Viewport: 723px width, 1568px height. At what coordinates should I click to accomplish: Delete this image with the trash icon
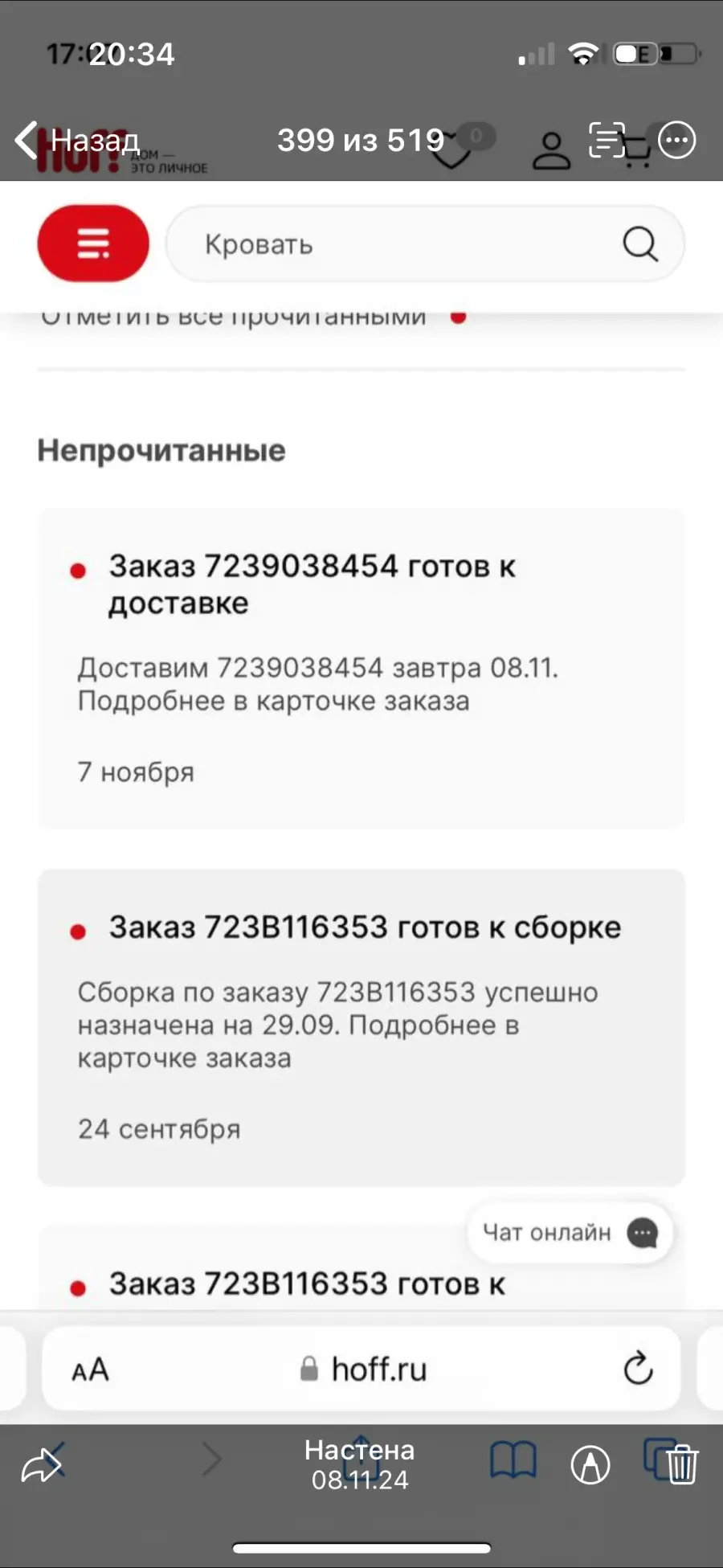click(x=682, y=1464)
